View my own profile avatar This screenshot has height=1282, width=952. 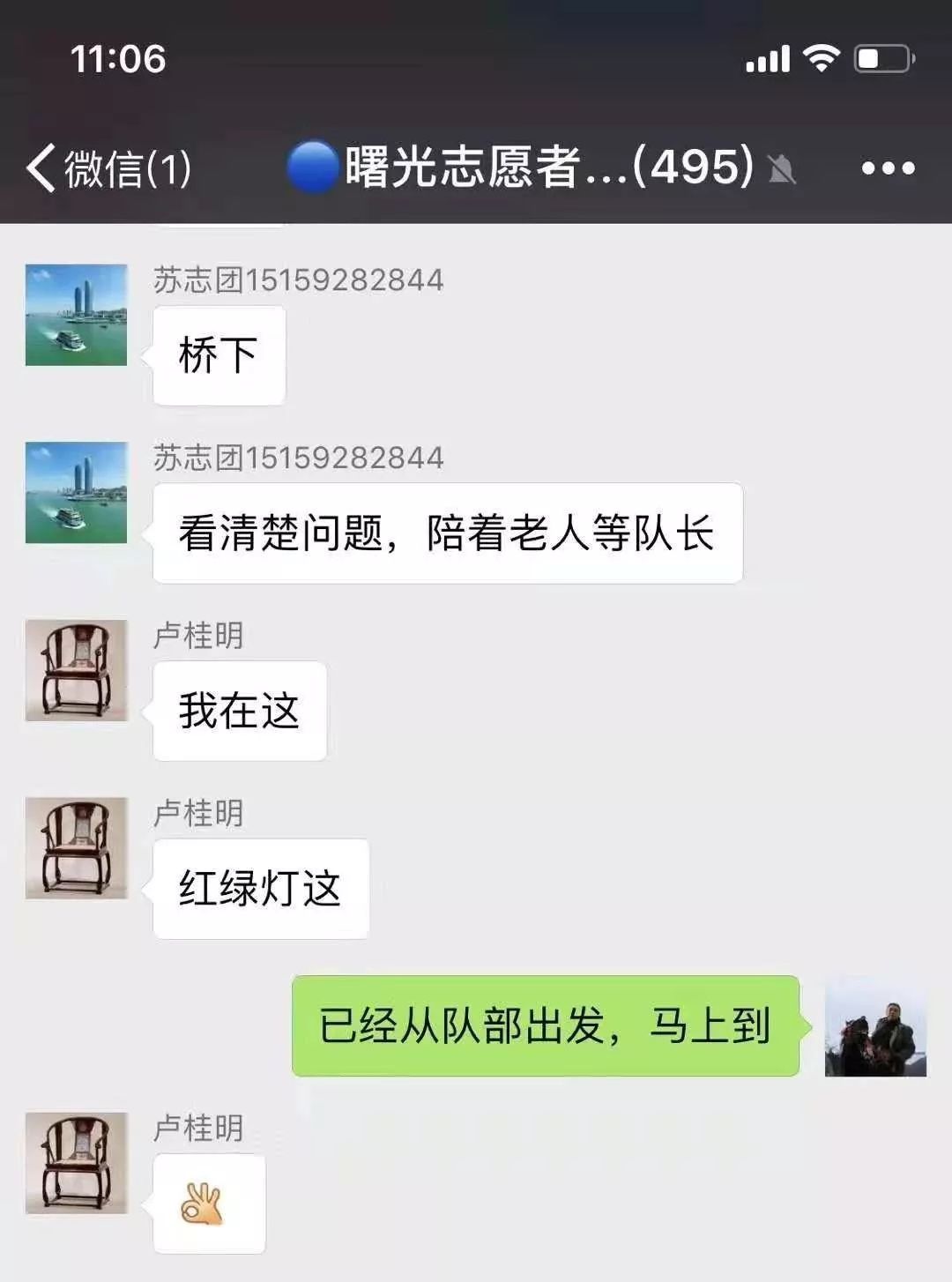(x=874, y=1026)
